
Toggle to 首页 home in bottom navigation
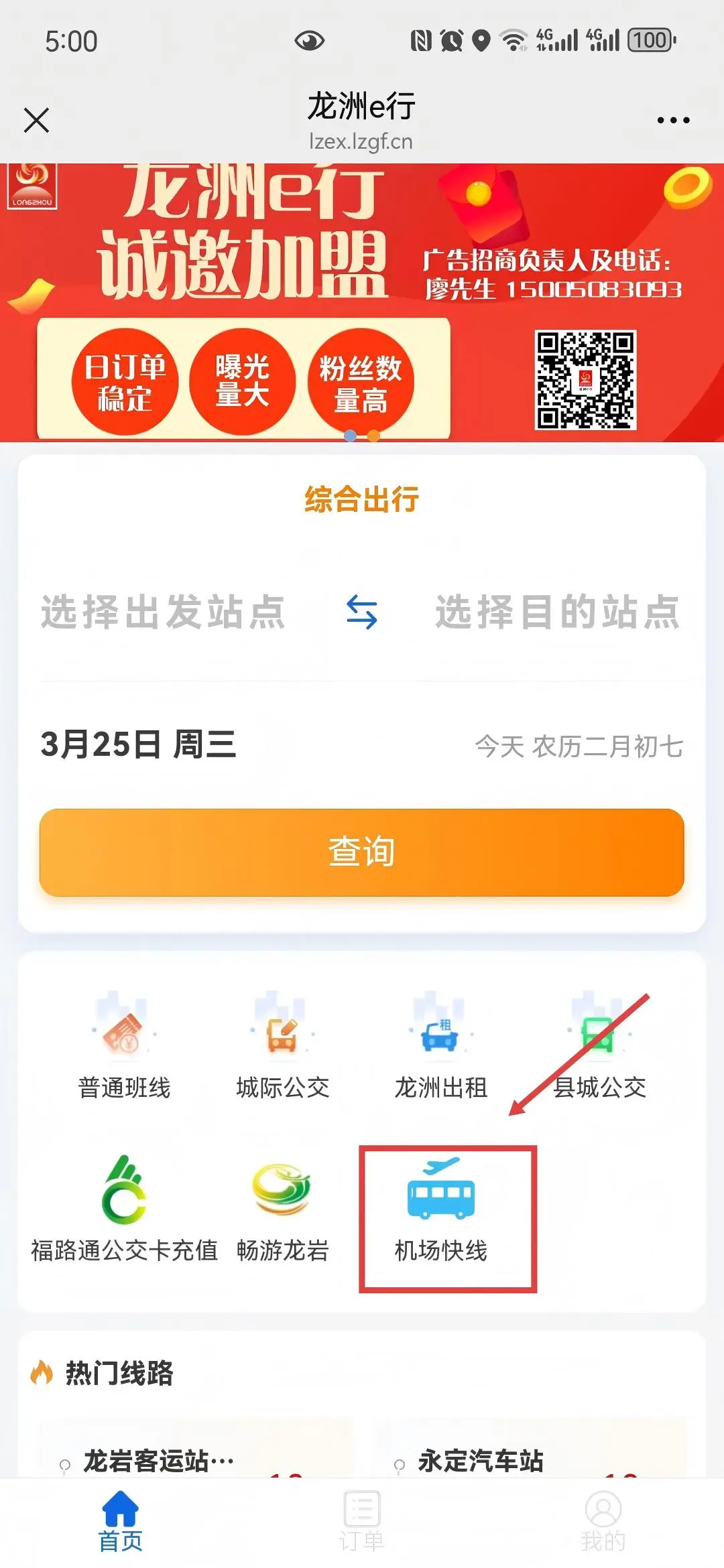click(x=119, y=1518)
